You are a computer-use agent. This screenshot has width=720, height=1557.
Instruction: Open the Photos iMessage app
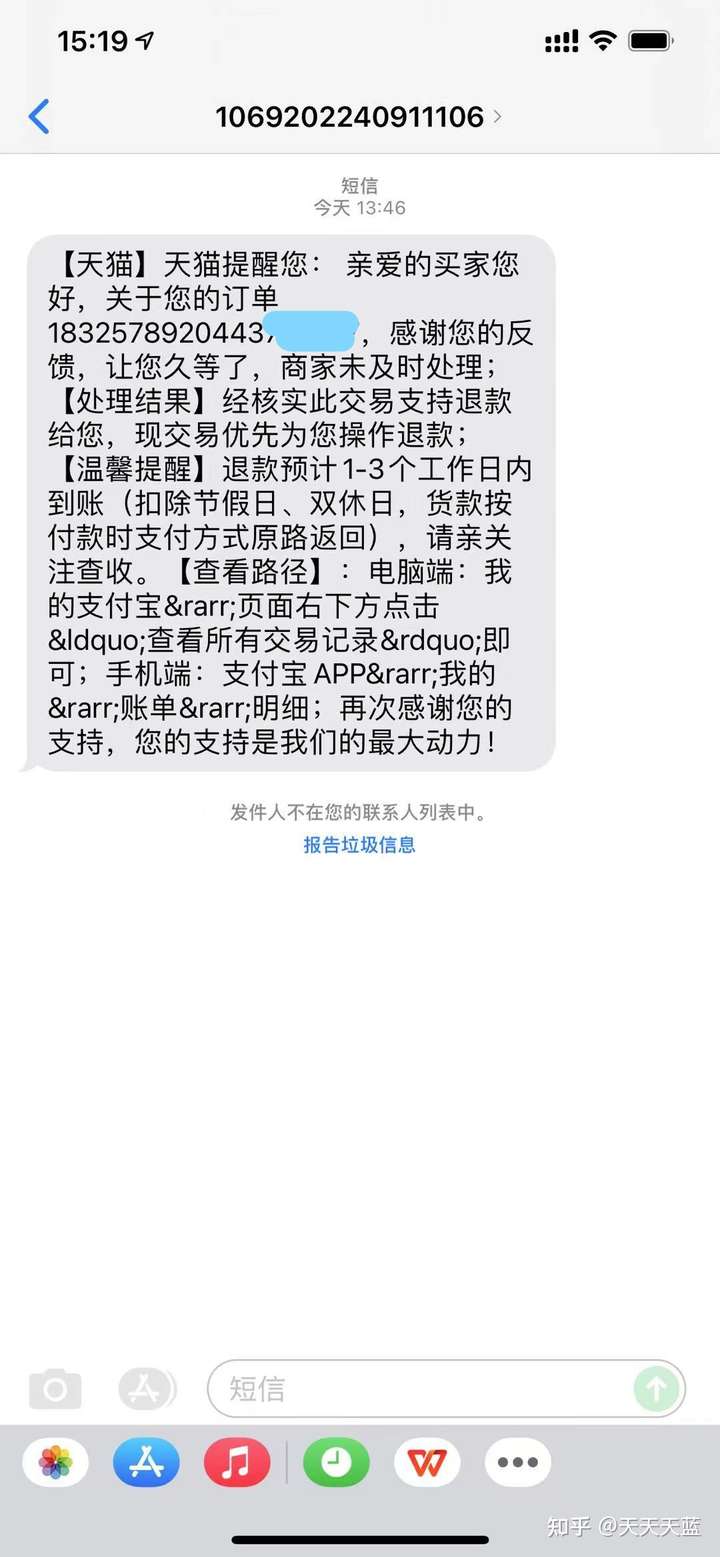(x=55, y=1464)
